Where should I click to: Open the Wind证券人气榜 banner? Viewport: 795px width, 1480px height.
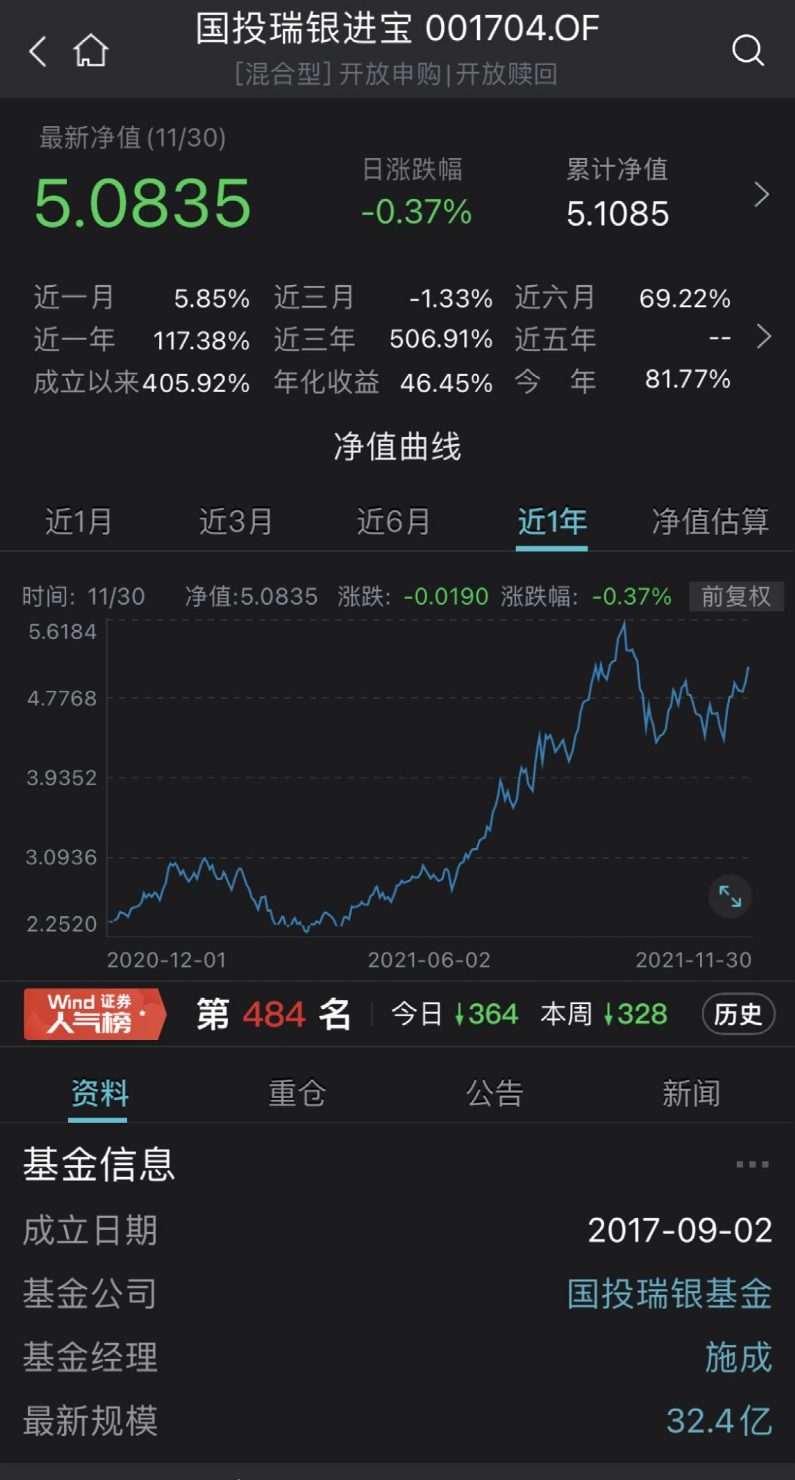click(x=95, y=1014)
